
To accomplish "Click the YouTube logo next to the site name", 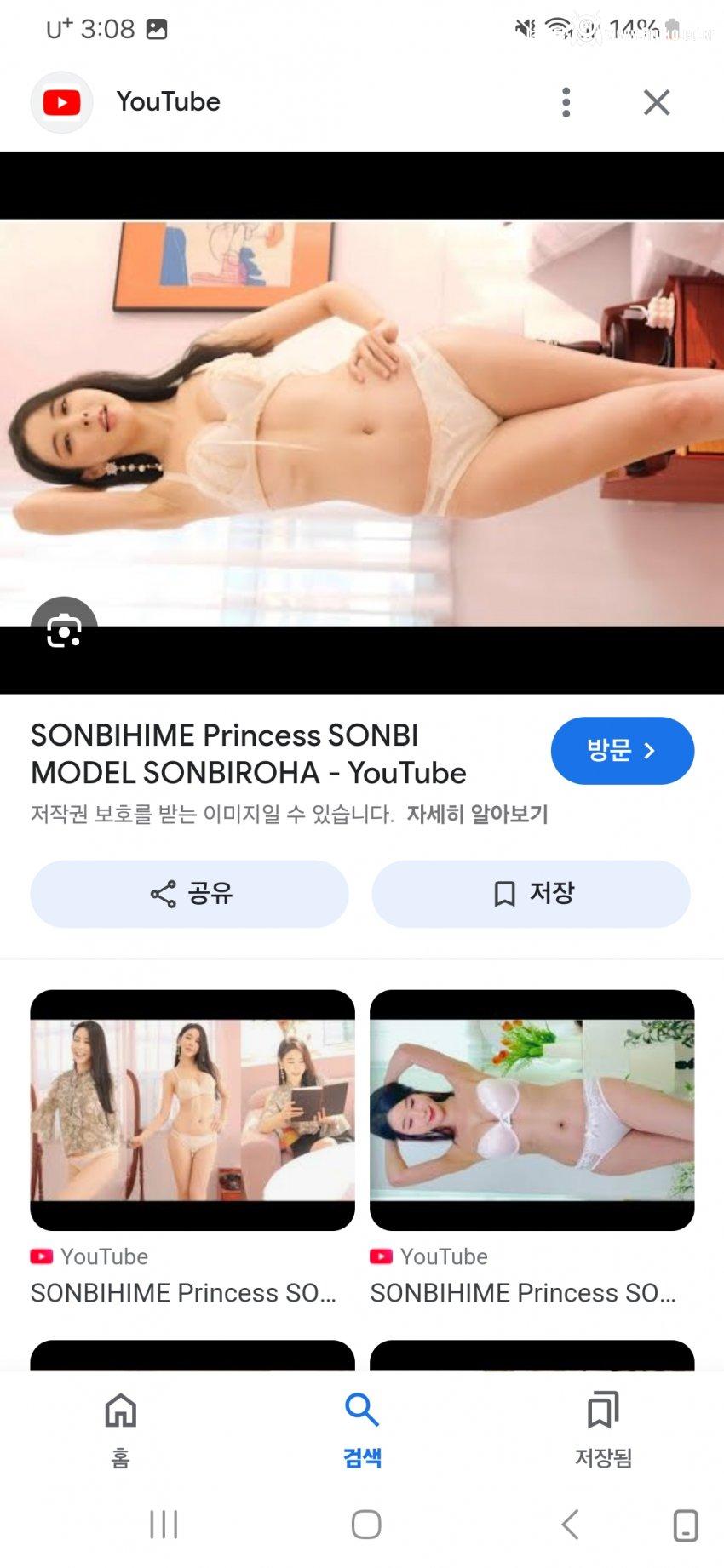I will 60,102.
